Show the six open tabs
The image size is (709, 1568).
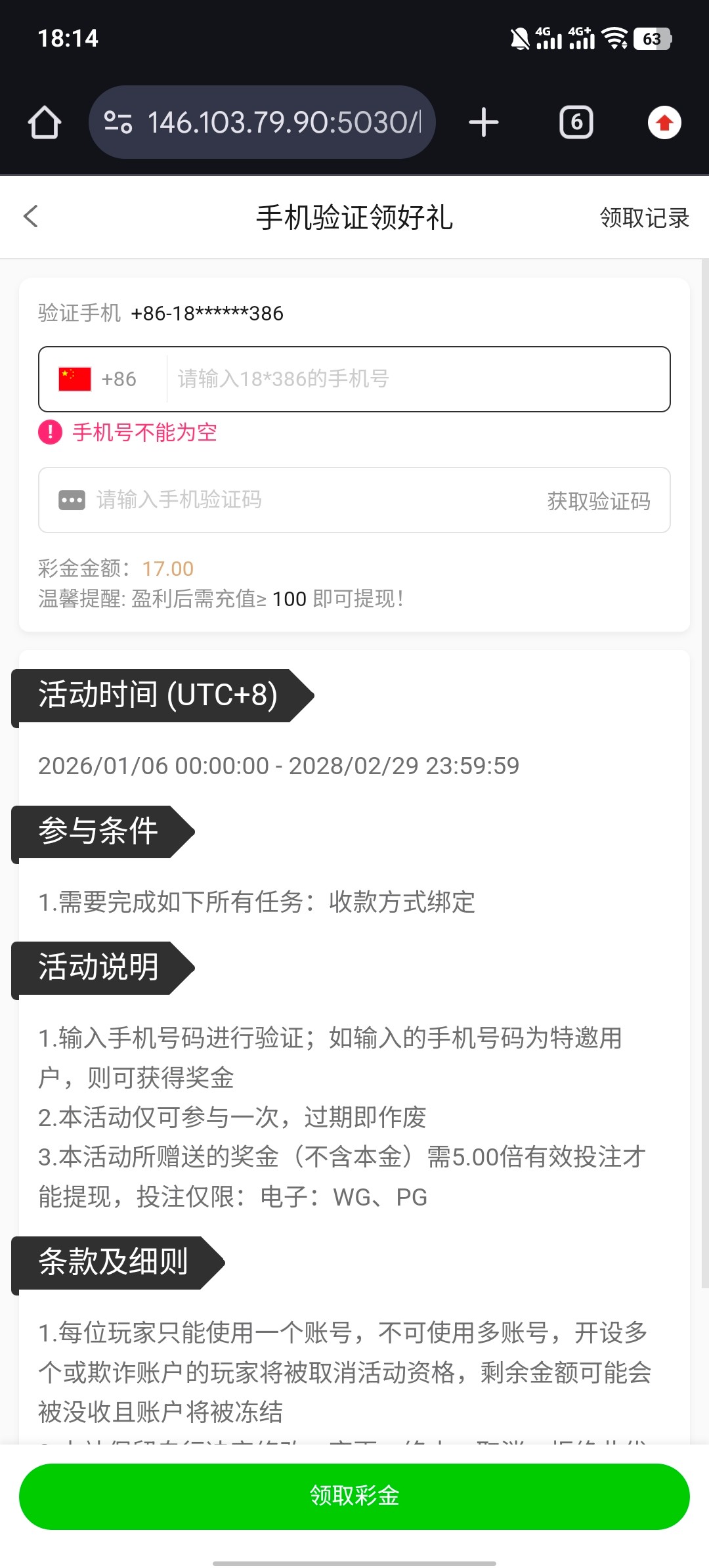pyautogui.click(x=576, y=123)
